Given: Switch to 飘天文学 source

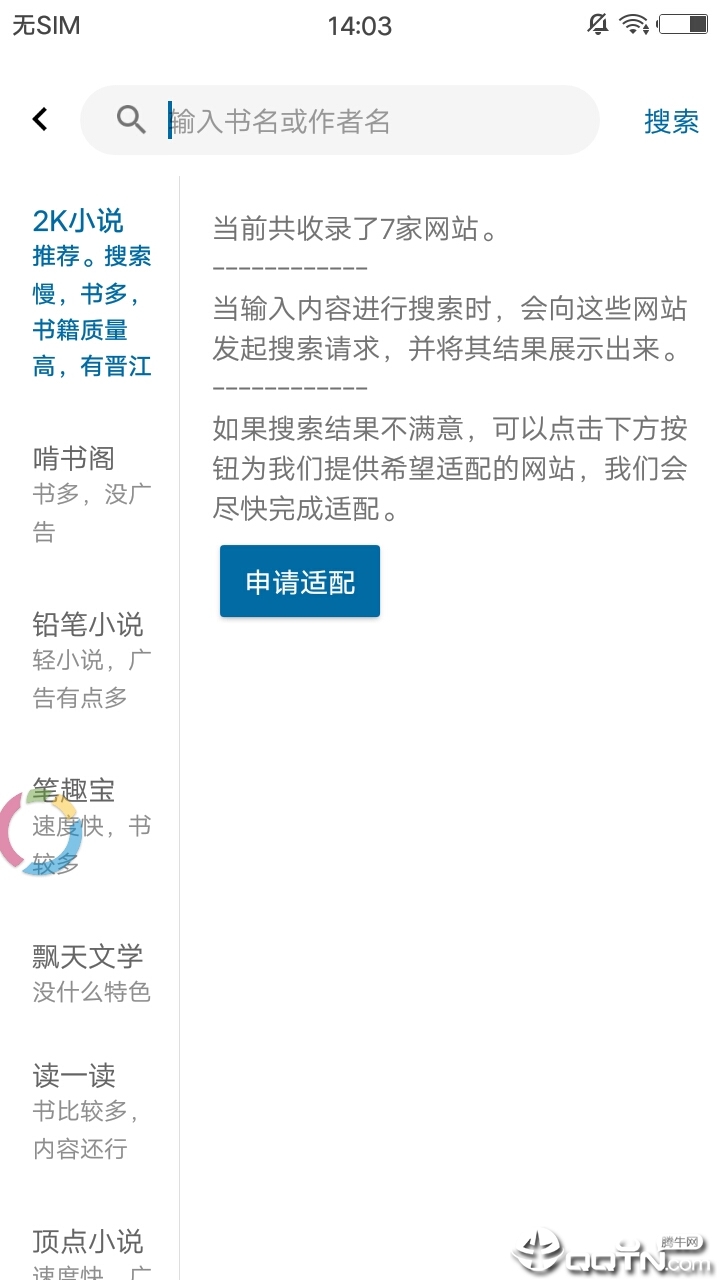Looking at the screenshot, I should coord(91,973).
